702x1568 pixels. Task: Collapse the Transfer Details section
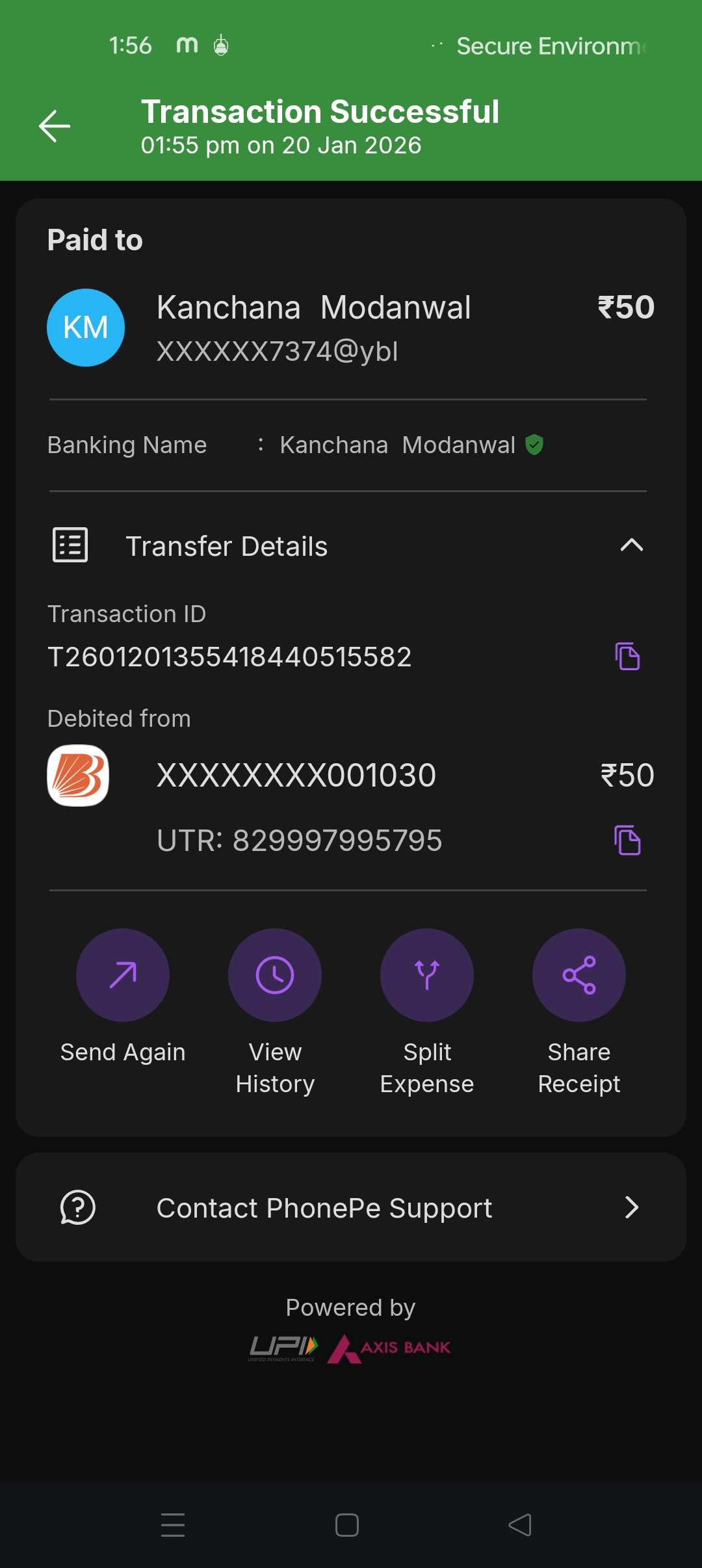tap(631, 545)
